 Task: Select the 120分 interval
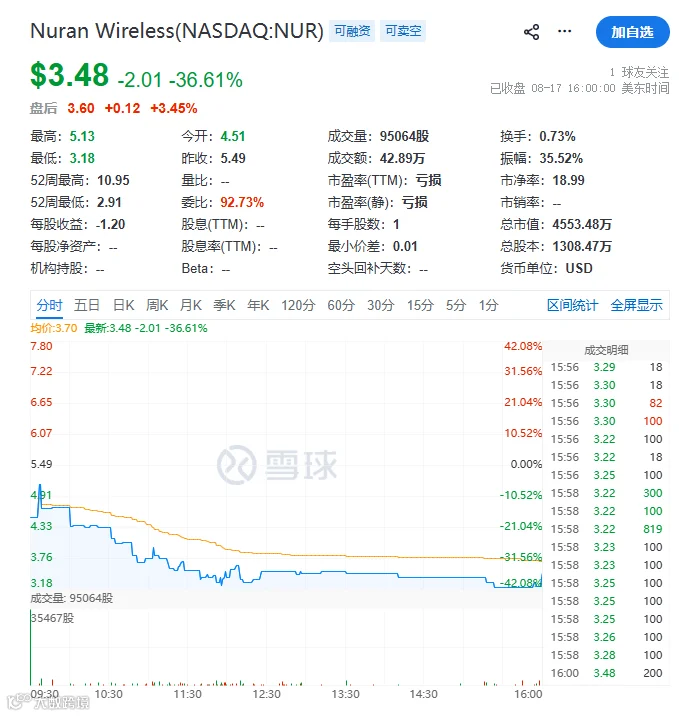point(298,305)
